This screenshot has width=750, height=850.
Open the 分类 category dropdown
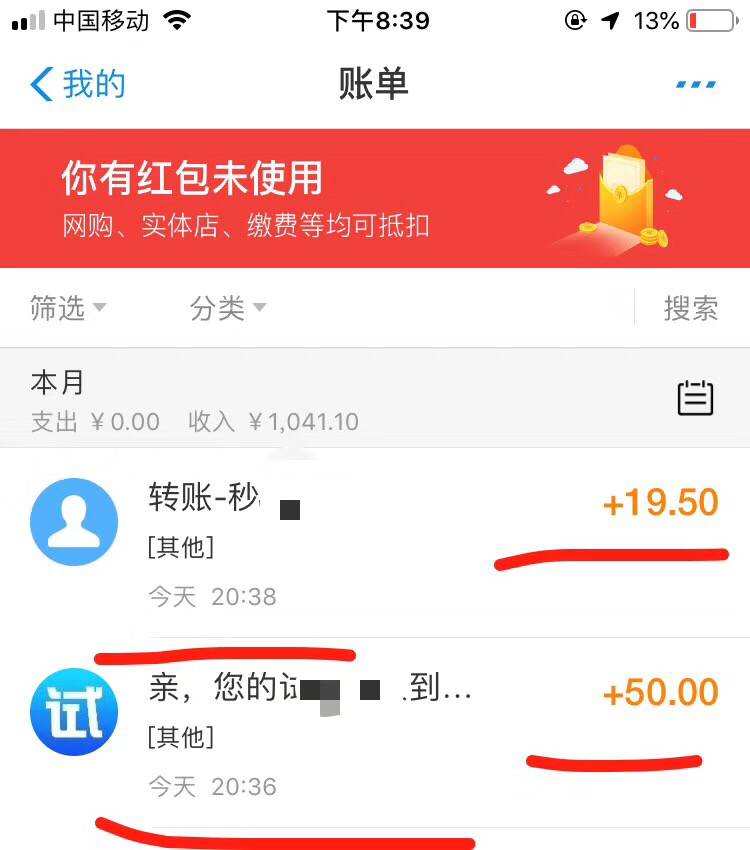(x=225, y=308)
